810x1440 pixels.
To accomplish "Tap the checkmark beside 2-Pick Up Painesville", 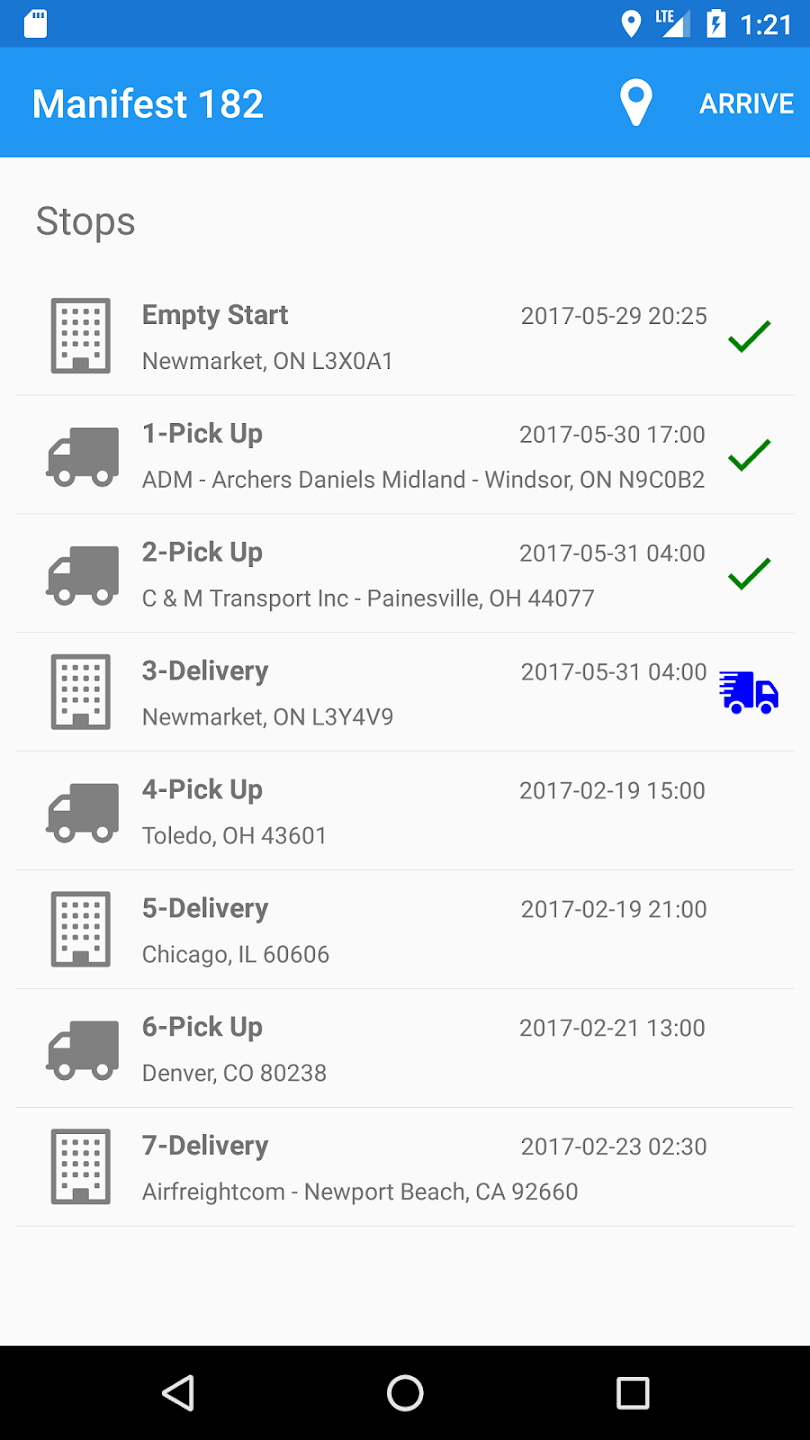I will [748, 573].
